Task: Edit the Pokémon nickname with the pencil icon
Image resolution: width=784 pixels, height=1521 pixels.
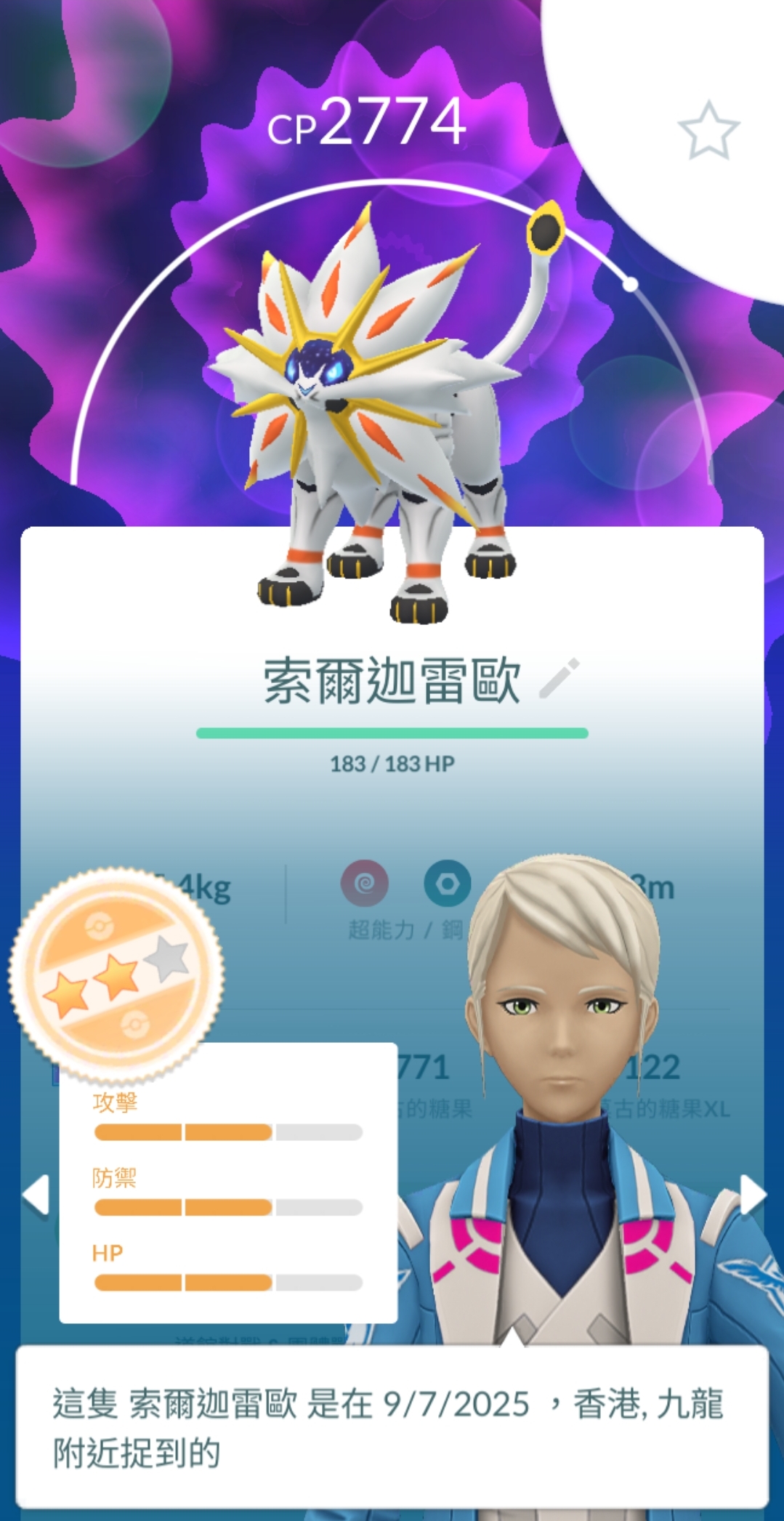Action: pos(559,679)
